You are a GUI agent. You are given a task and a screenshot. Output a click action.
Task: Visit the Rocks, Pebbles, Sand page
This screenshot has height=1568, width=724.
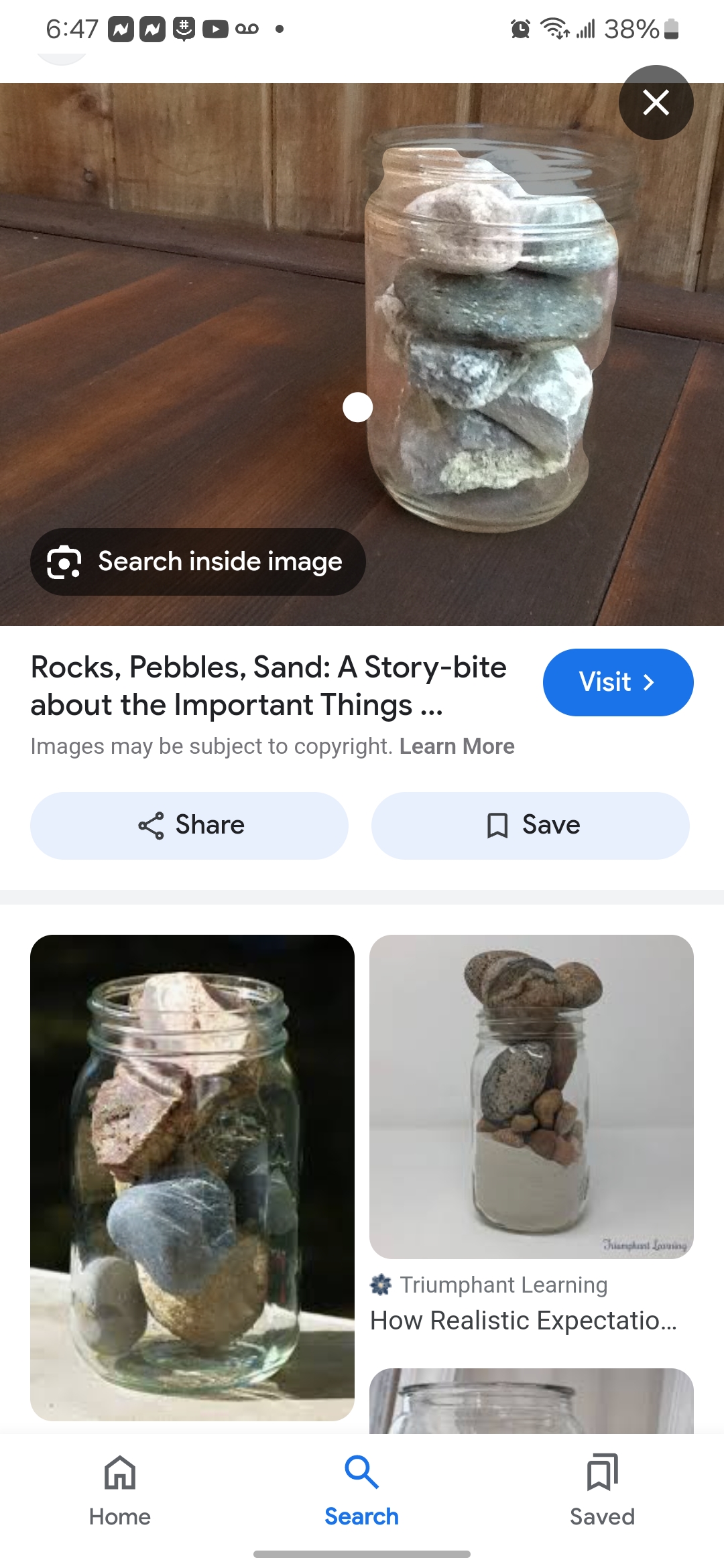[617, 682]
